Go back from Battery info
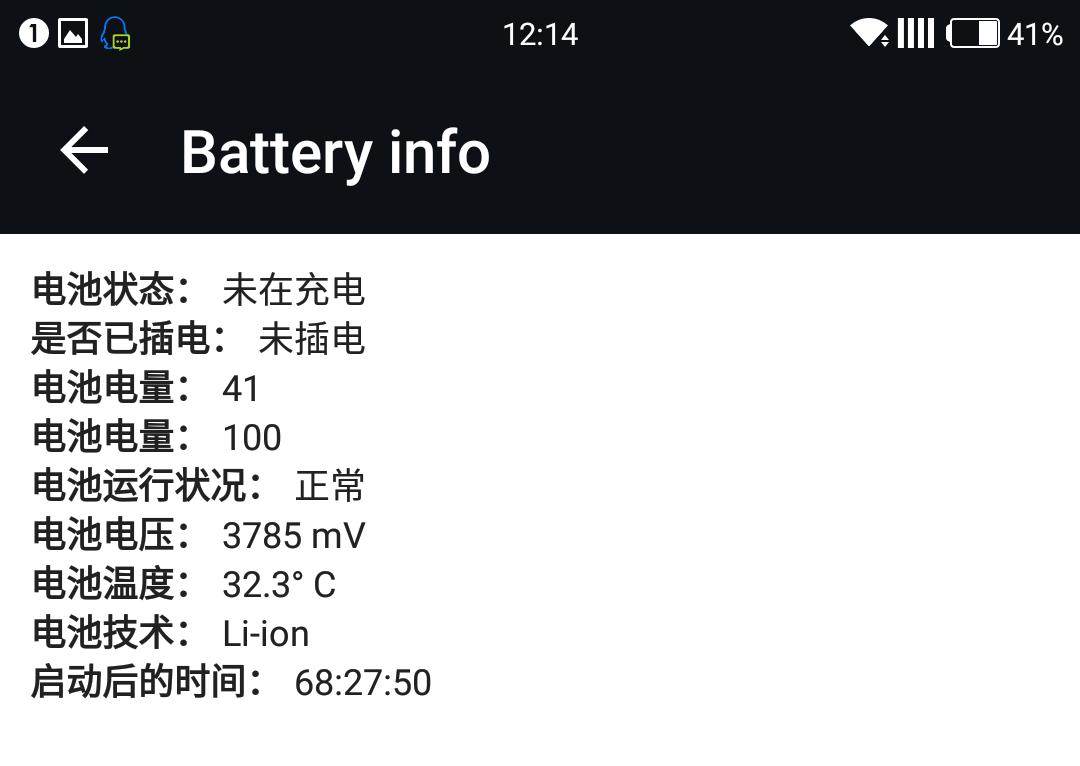Image resolution: width=1080 pixels, height=766 pixels. [84, 151]
